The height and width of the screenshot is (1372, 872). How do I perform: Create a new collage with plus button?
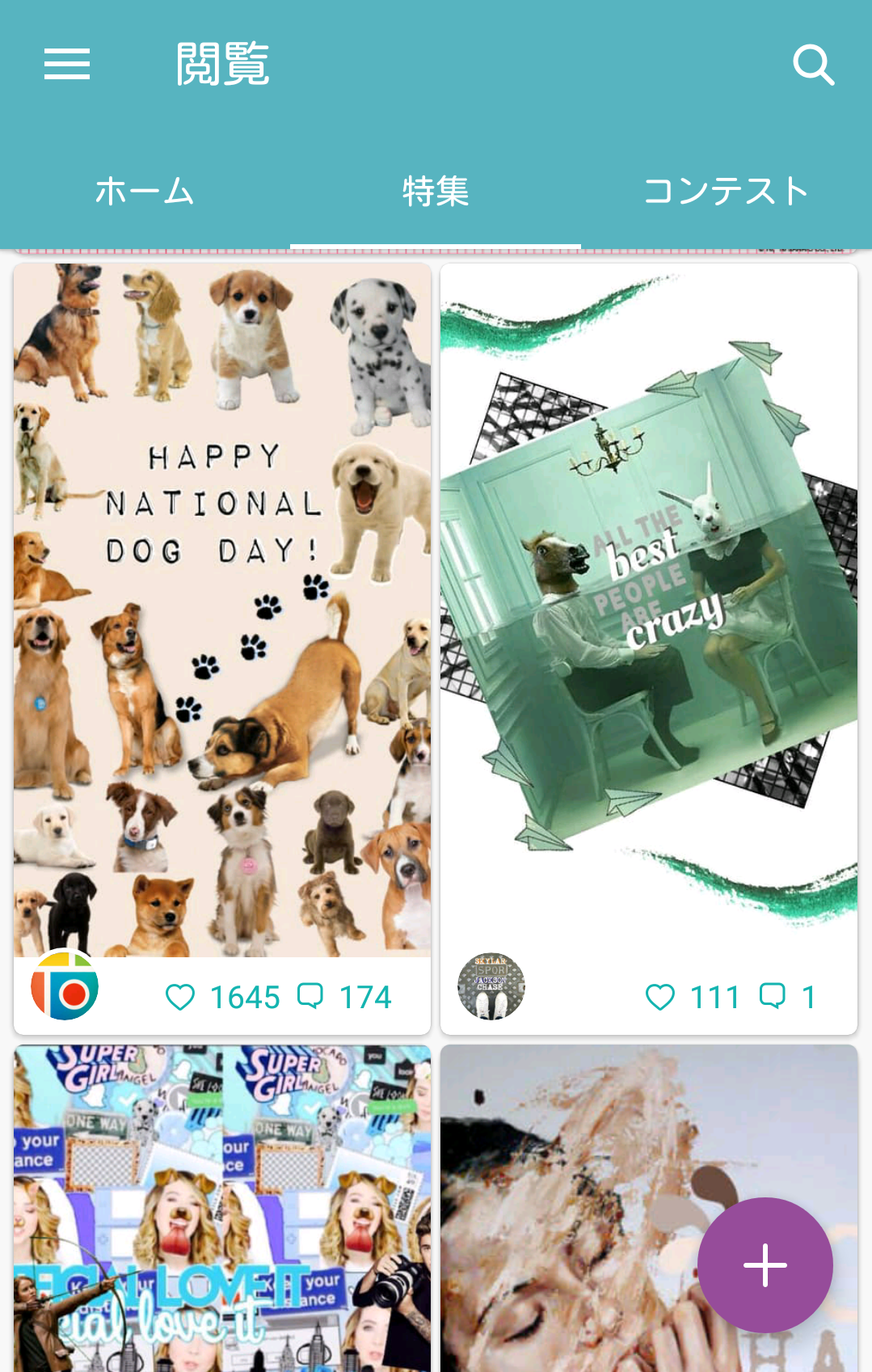765,1265
